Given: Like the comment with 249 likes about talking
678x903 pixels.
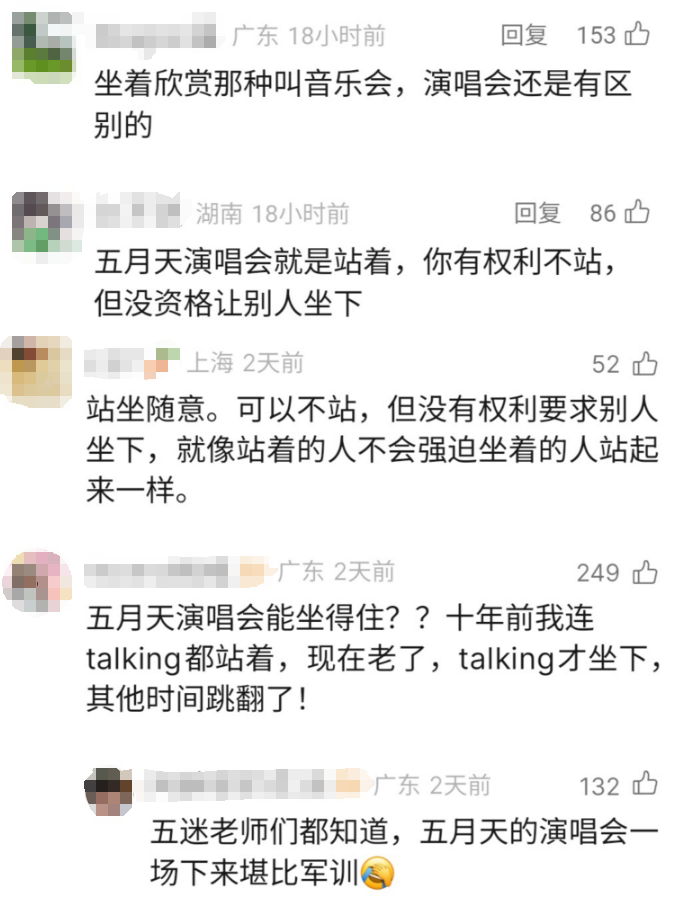Looking at the screenshot, I should pyautogui.click(x=644, y=572).
